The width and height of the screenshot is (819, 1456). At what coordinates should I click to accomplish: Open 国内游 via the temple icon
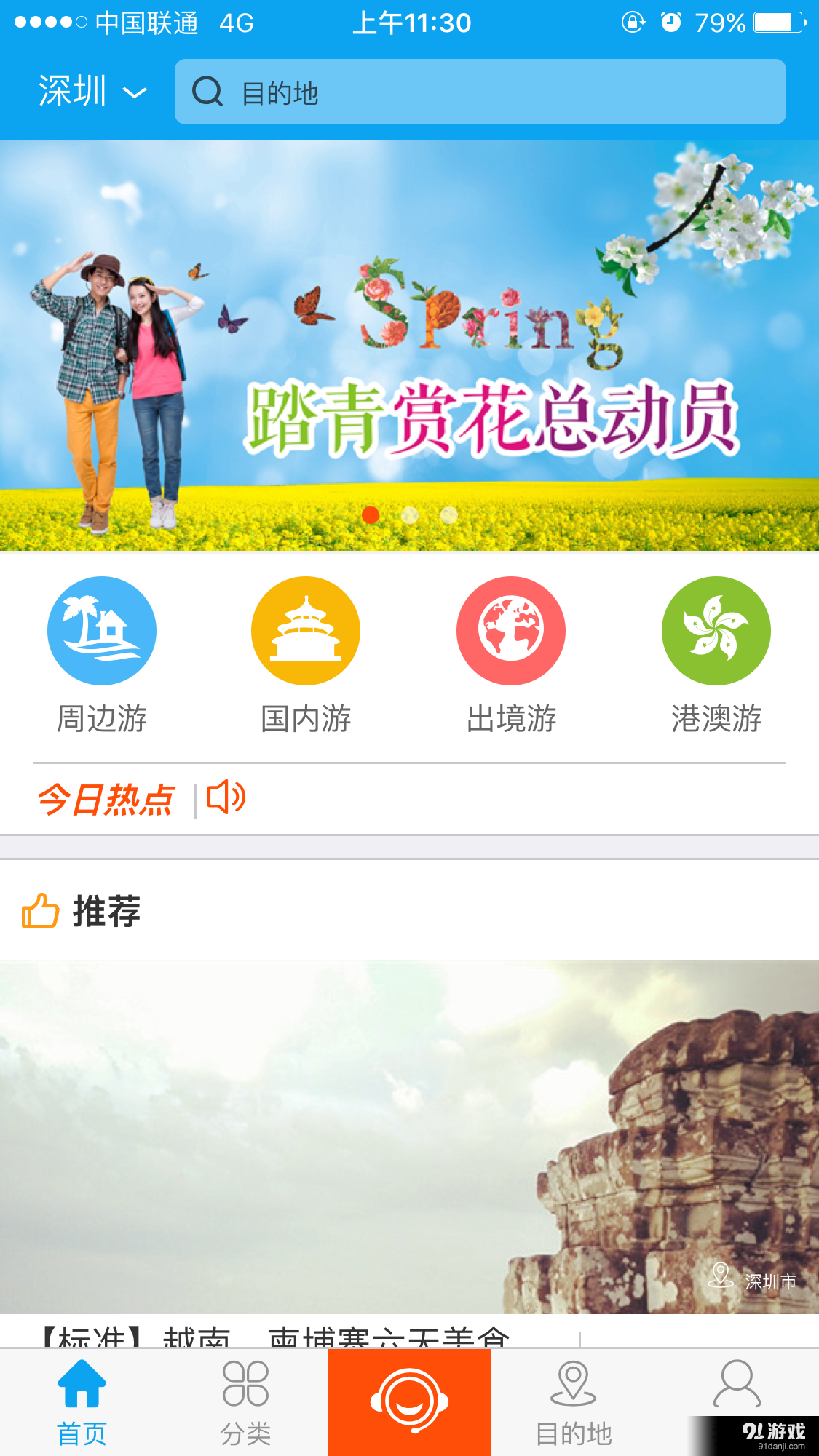coord(306,630)
